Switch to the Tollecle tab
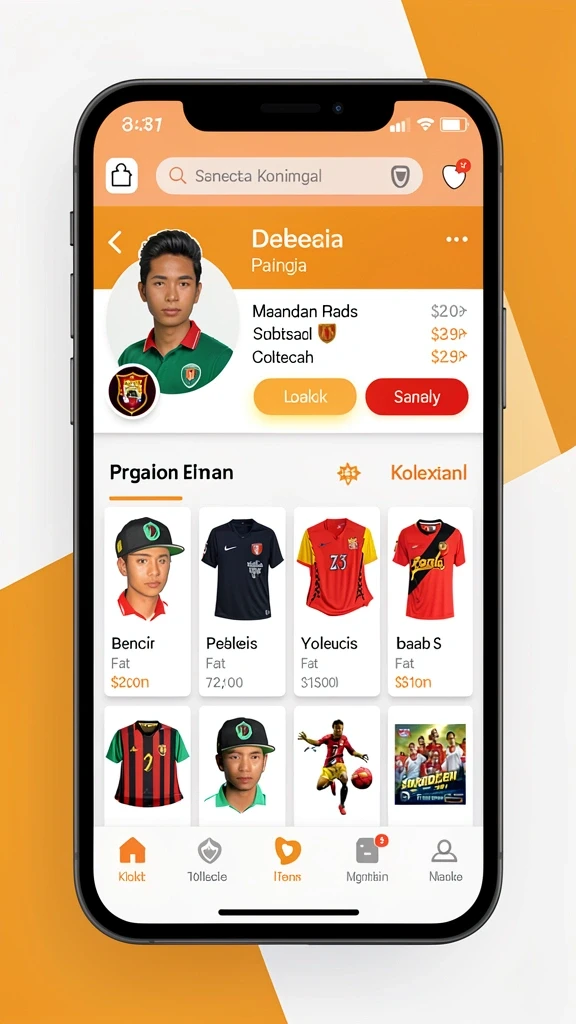This screenshot has width=576, height=1024. click(x=208, y=859)
